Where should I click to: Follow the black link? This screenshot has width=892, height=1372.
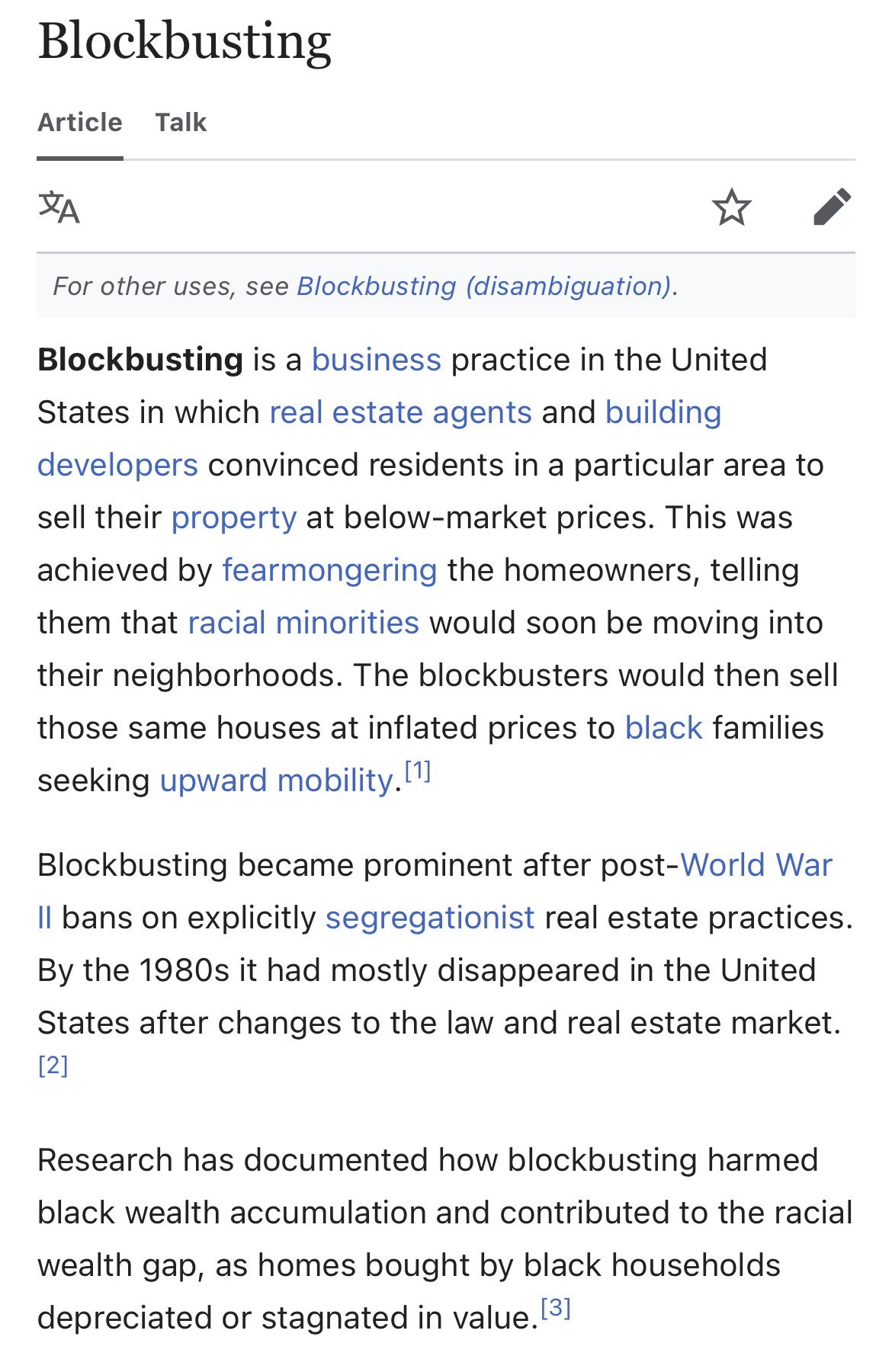point(663,728)
